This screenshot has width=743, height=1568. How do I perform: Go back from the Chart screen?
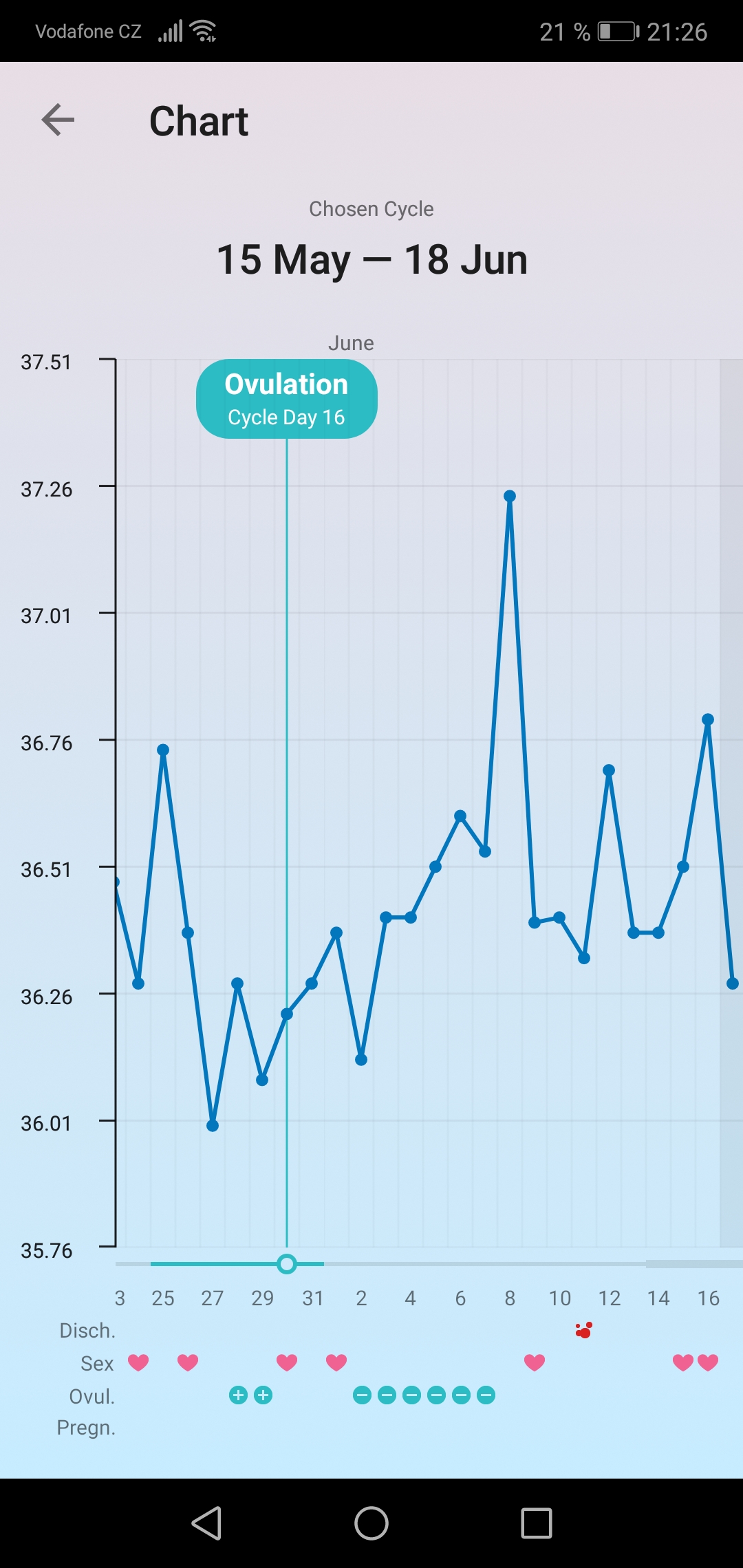(58, 121)
